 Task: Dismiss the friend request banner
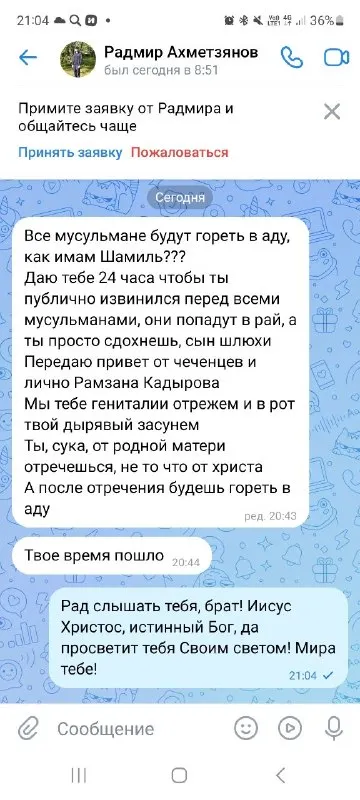332,111
